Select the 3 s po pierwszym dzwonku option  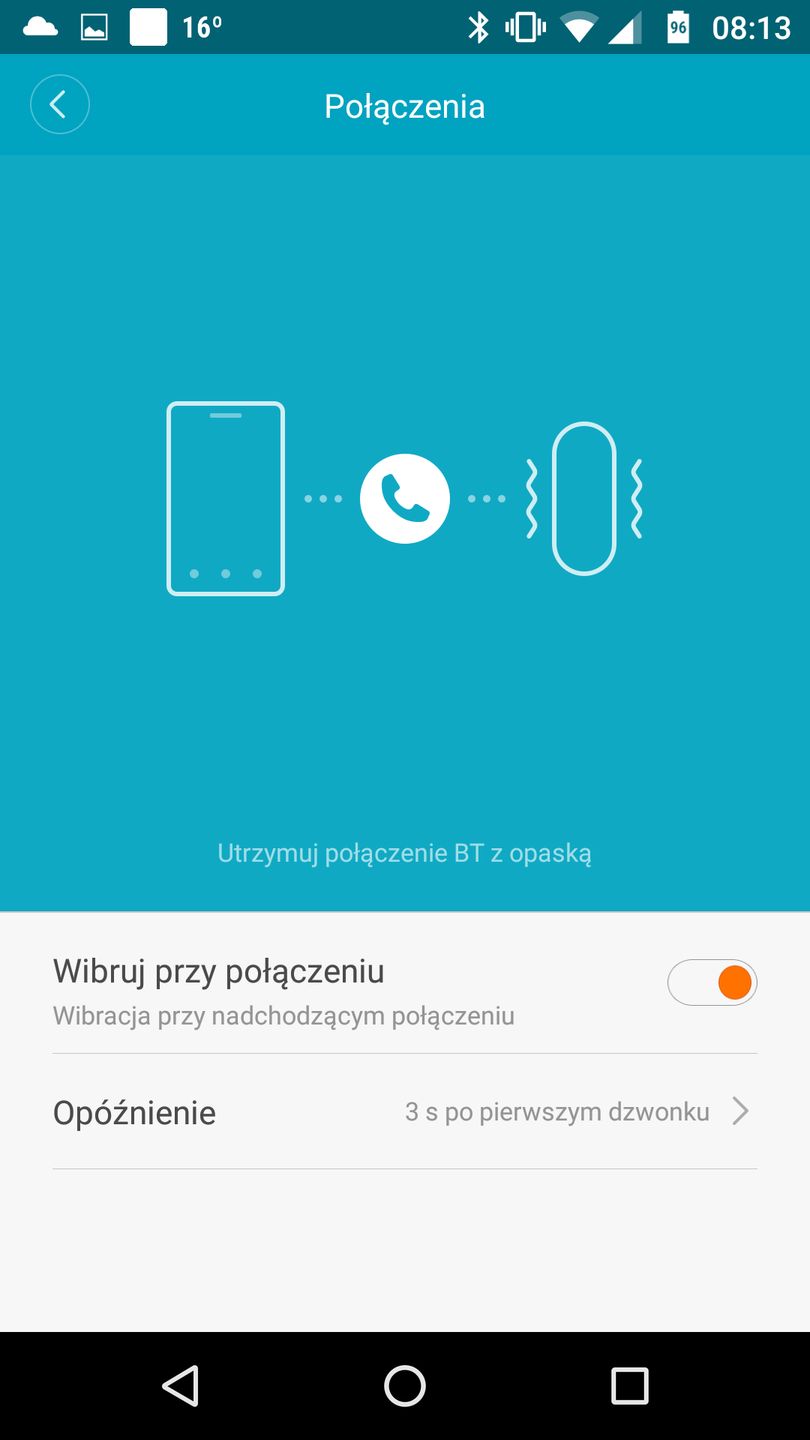[556, 1110]
